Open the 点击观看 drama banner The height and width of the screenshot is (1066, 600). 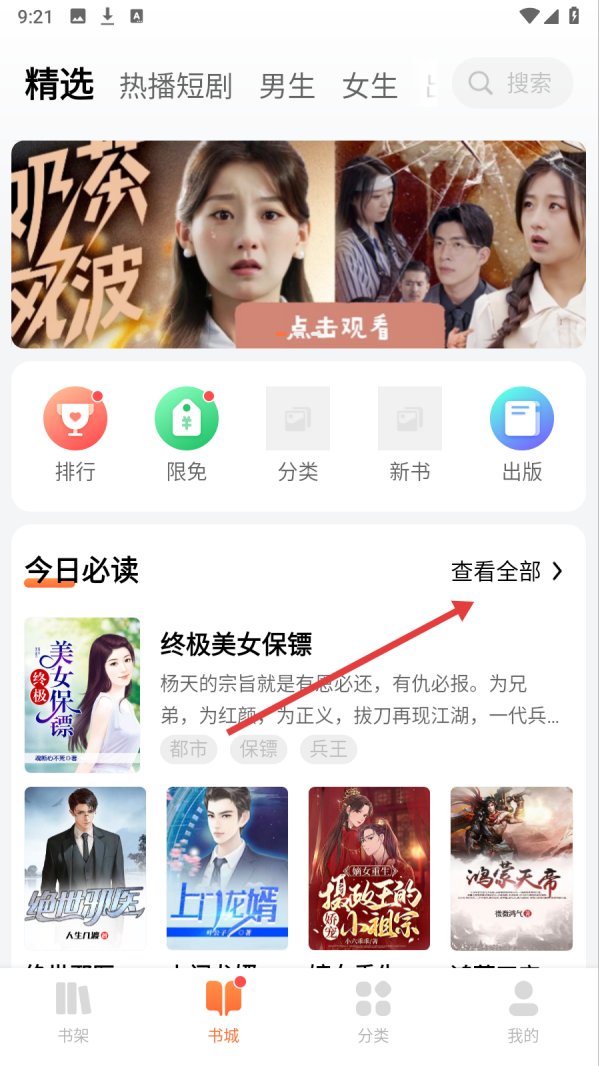(298, 245)
